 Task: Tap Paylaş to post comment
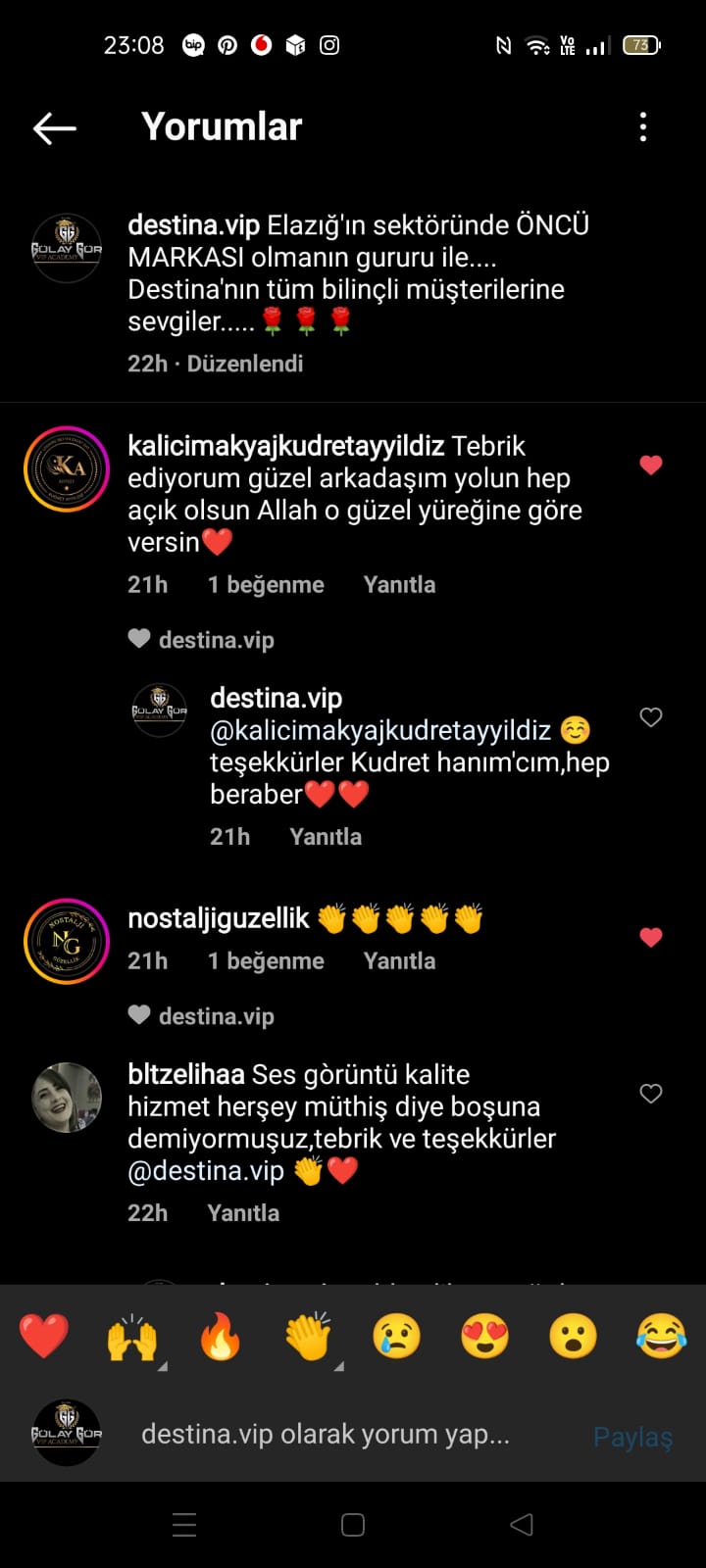coord(633,1437)
